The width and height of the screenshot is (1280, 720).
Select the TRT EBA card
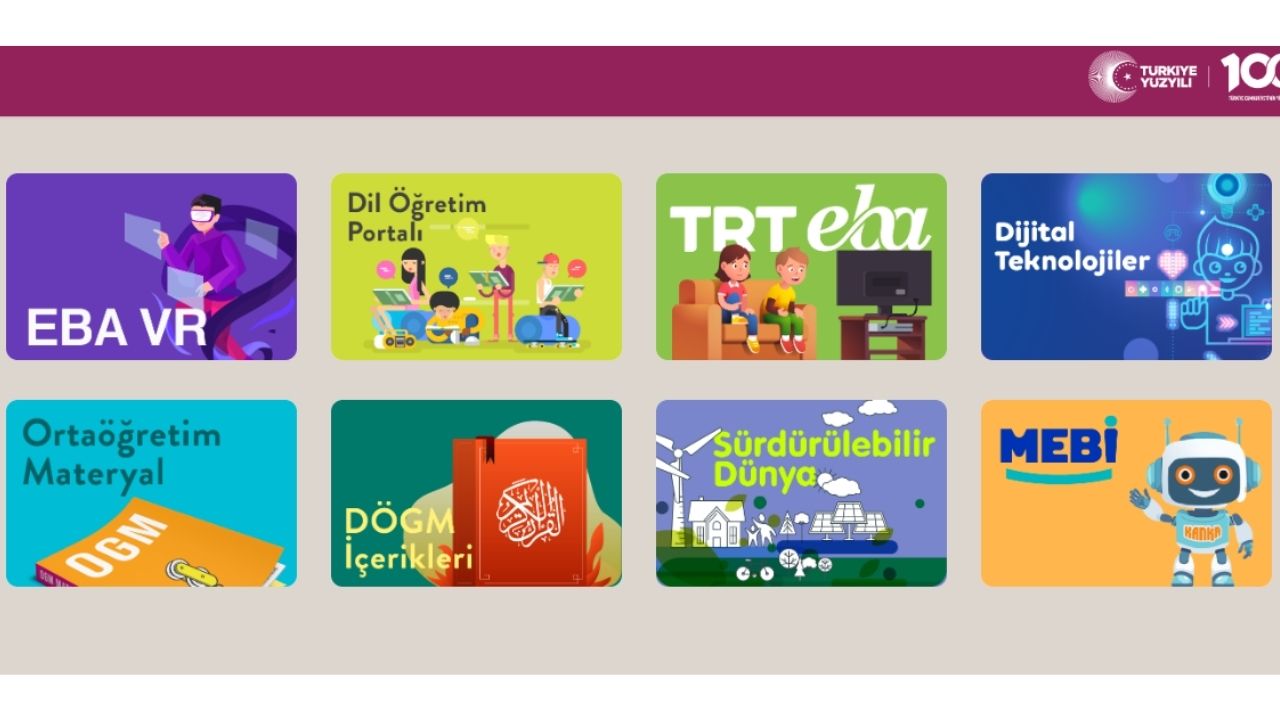[x=801, y=266]
